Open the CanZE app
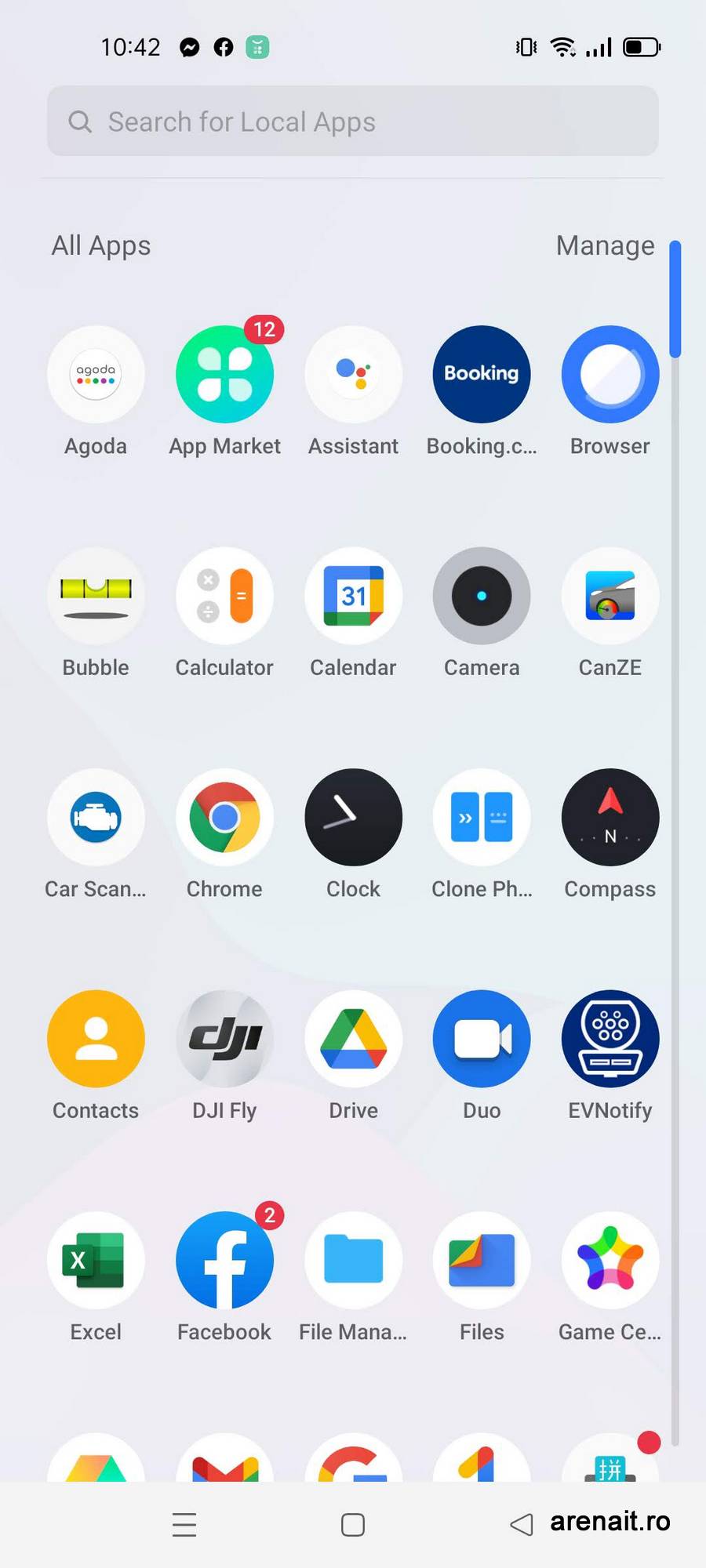 (610, 597)
